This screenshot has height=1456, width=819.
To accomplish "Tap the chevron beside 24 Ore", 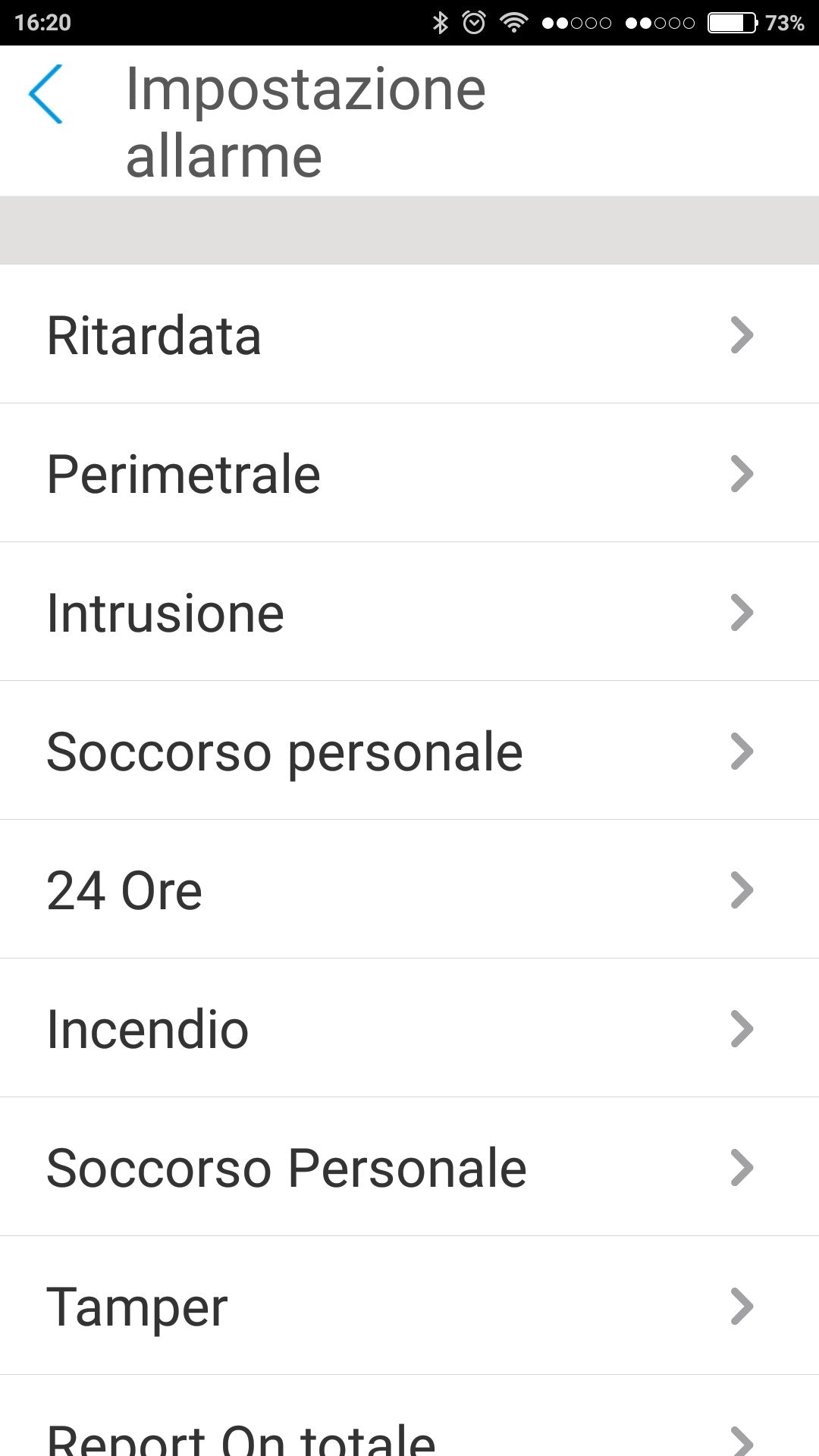I will coord(742,889).
